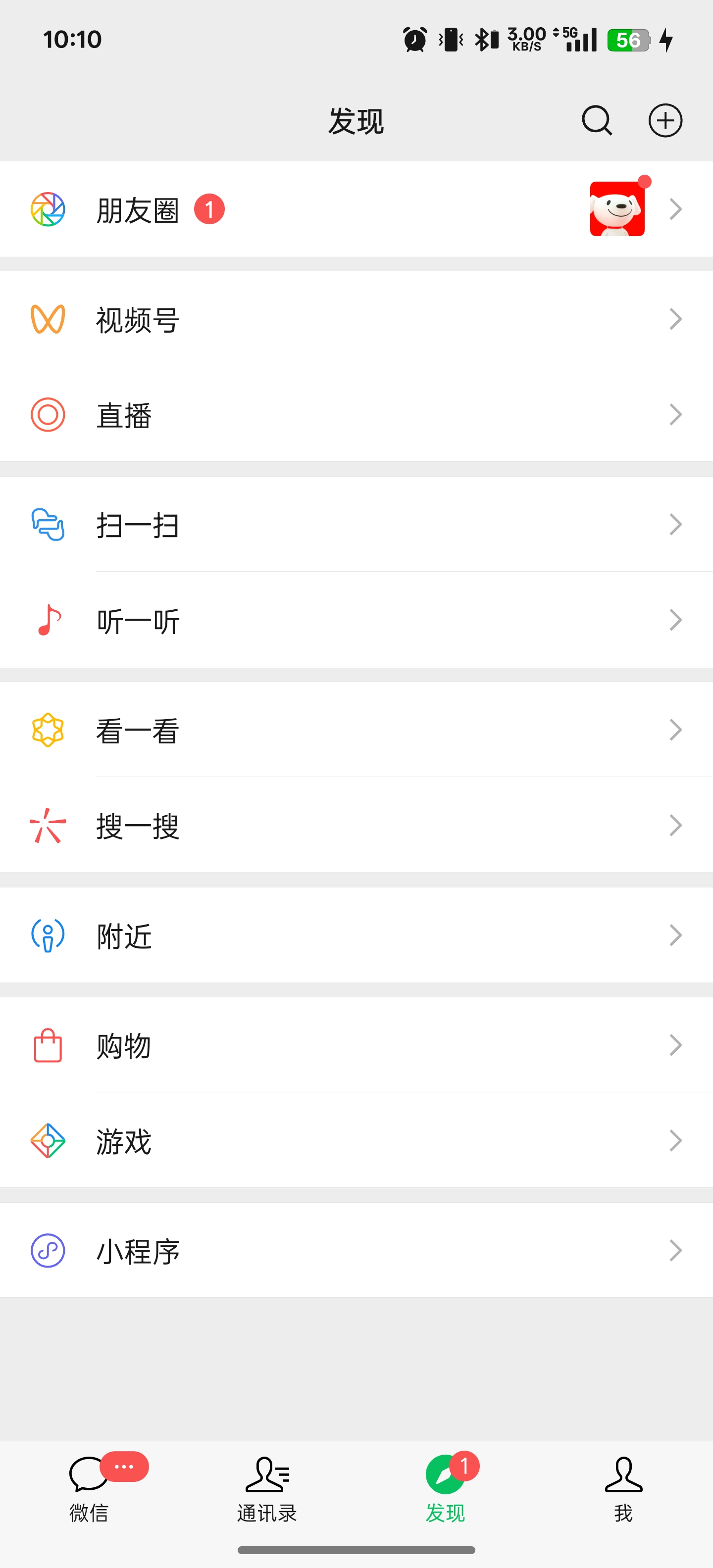Tap the plus icon in the header
Viewport: 713px width, 1568px height.
pos(665,120)
